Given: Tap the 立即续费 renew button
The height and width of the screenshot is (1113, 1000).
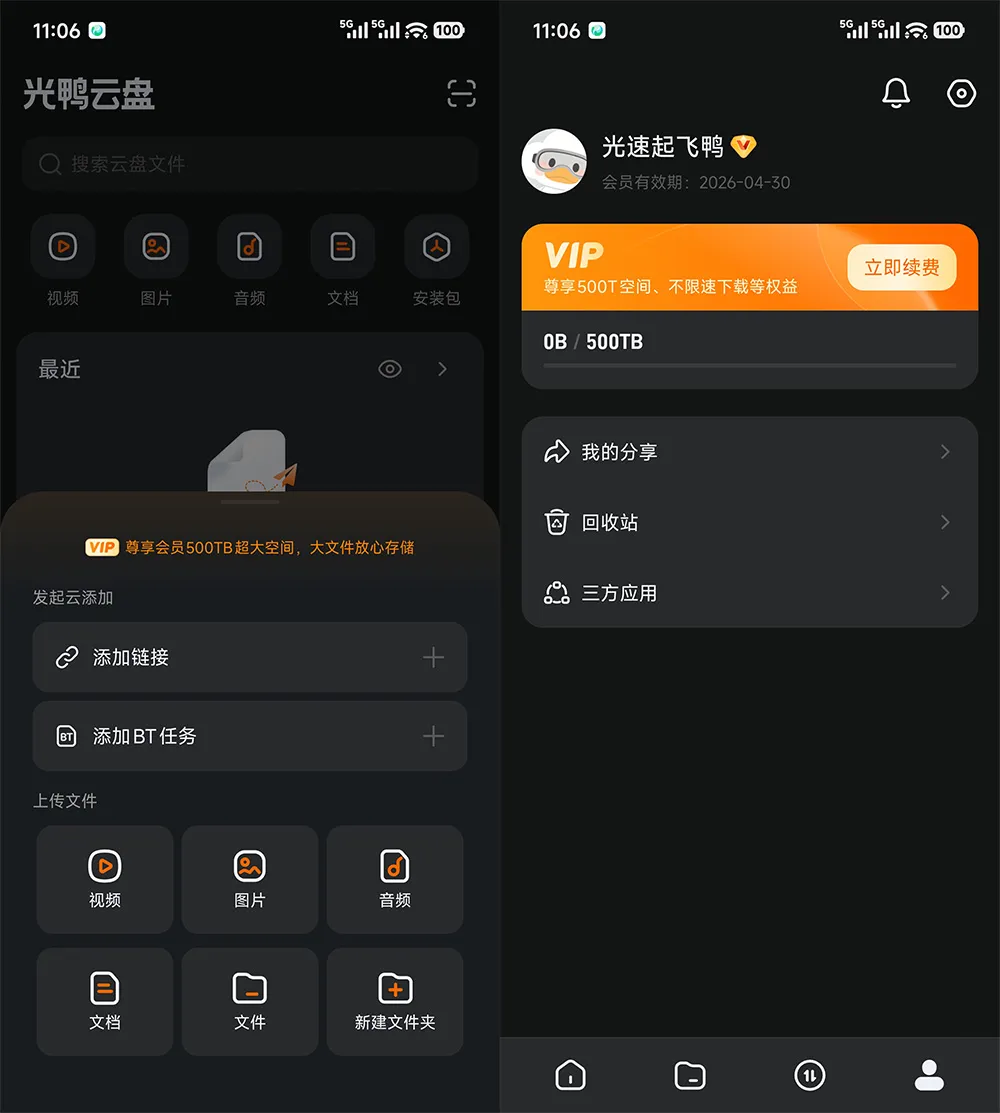Looking at the screenshot, I should tap(902, 268).
